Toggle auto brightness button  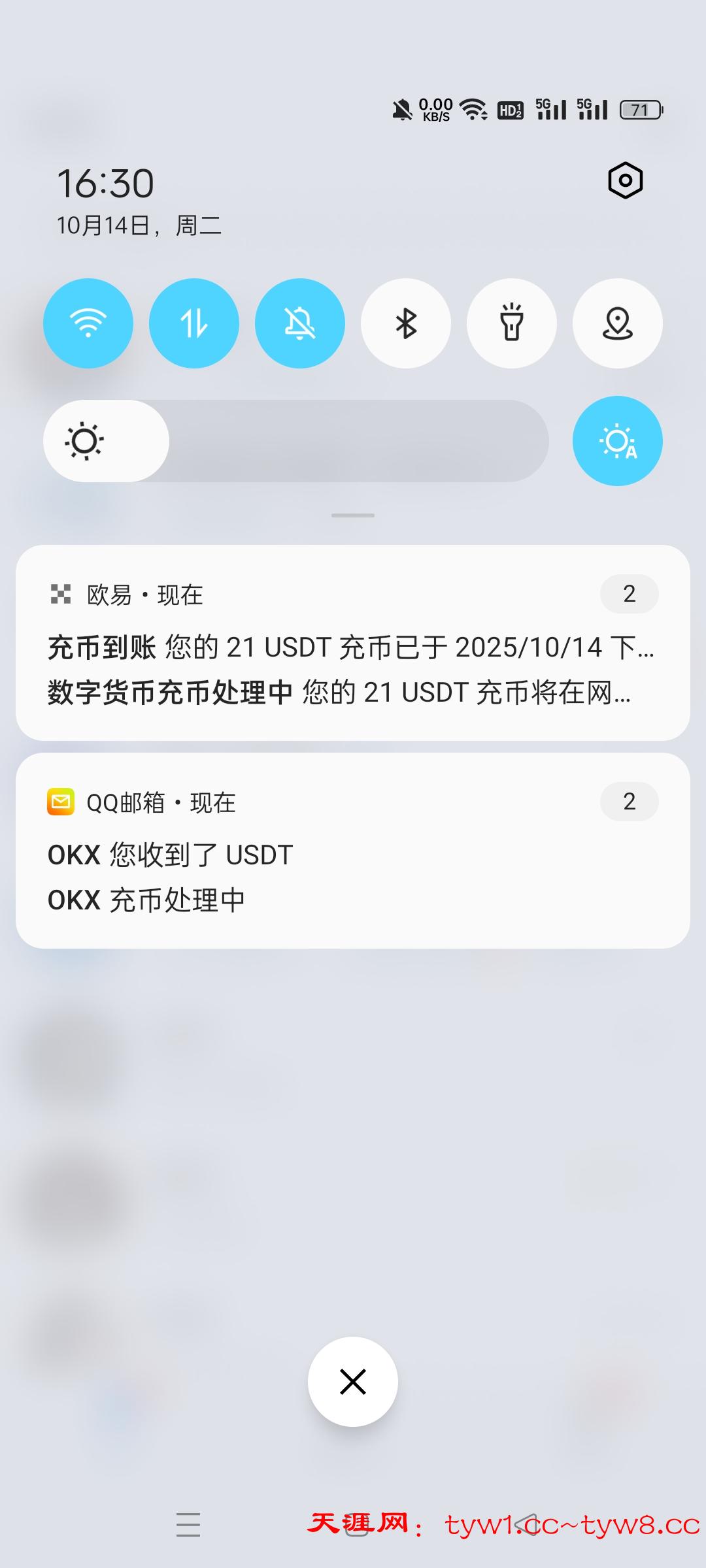(618, 441)
